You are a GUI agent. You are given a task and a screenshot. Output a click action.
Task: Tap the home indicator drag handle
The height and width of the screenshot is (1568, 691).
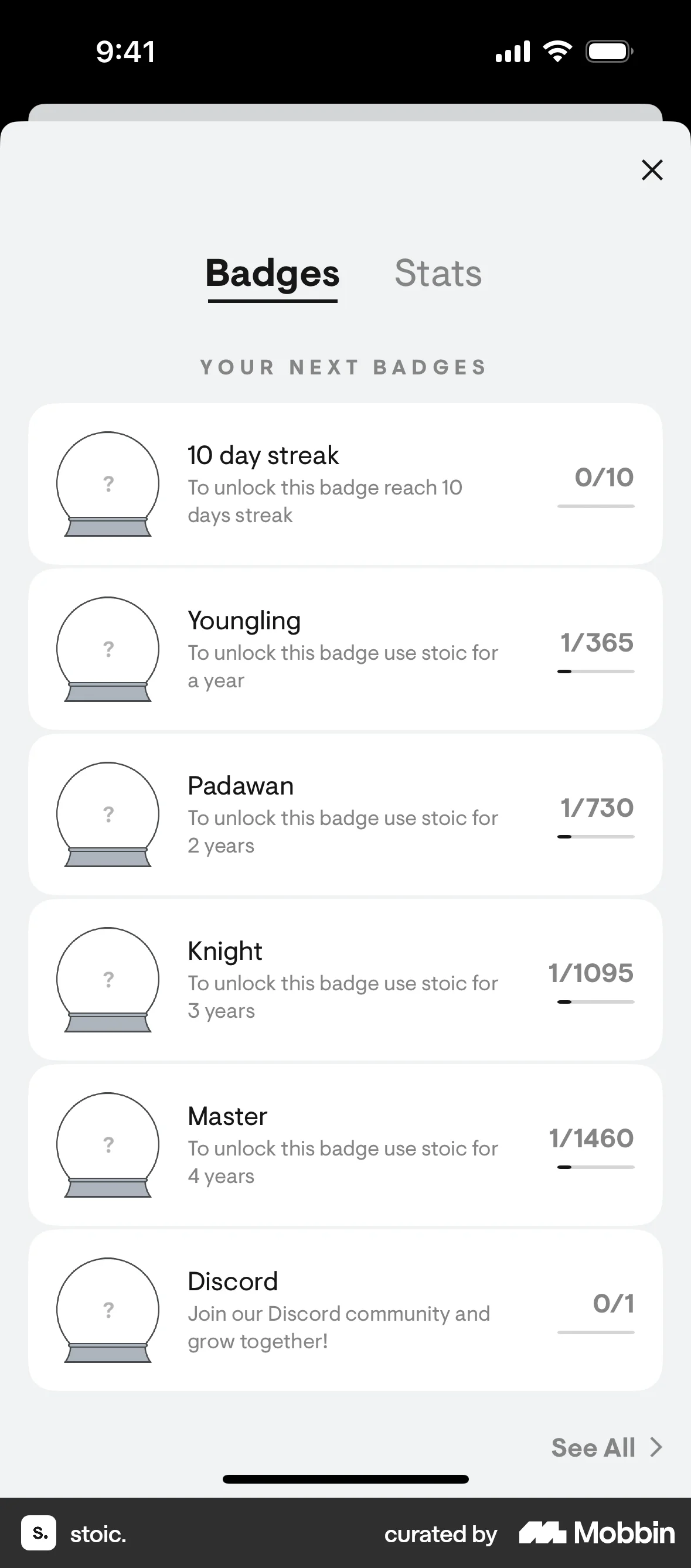tap(345, 1479)
